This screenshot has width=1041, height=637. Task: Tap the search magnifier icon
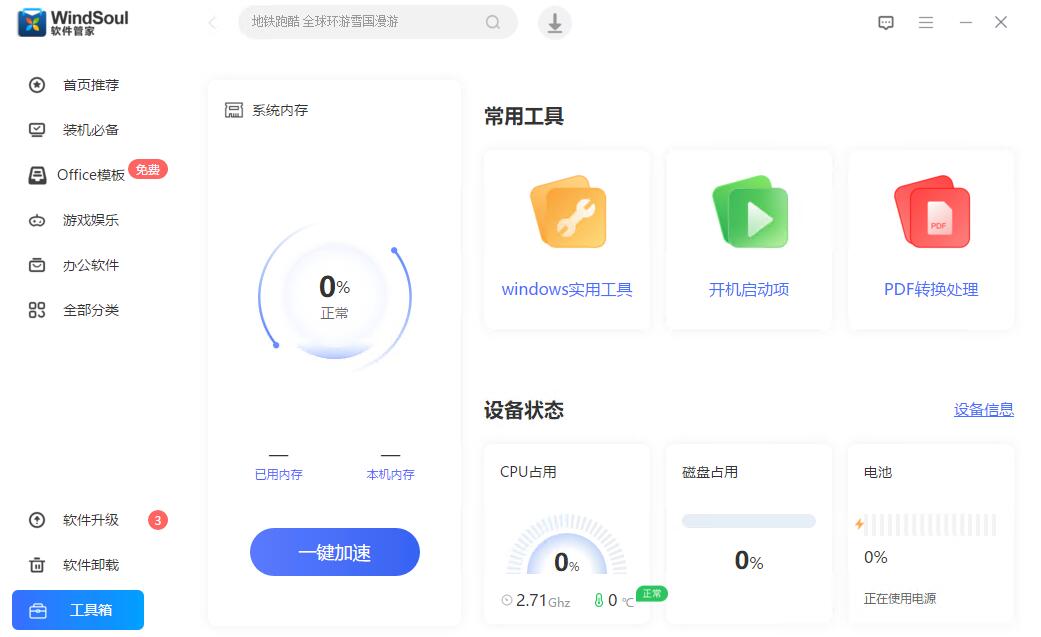pyautogui.click(x=493, y=22)
